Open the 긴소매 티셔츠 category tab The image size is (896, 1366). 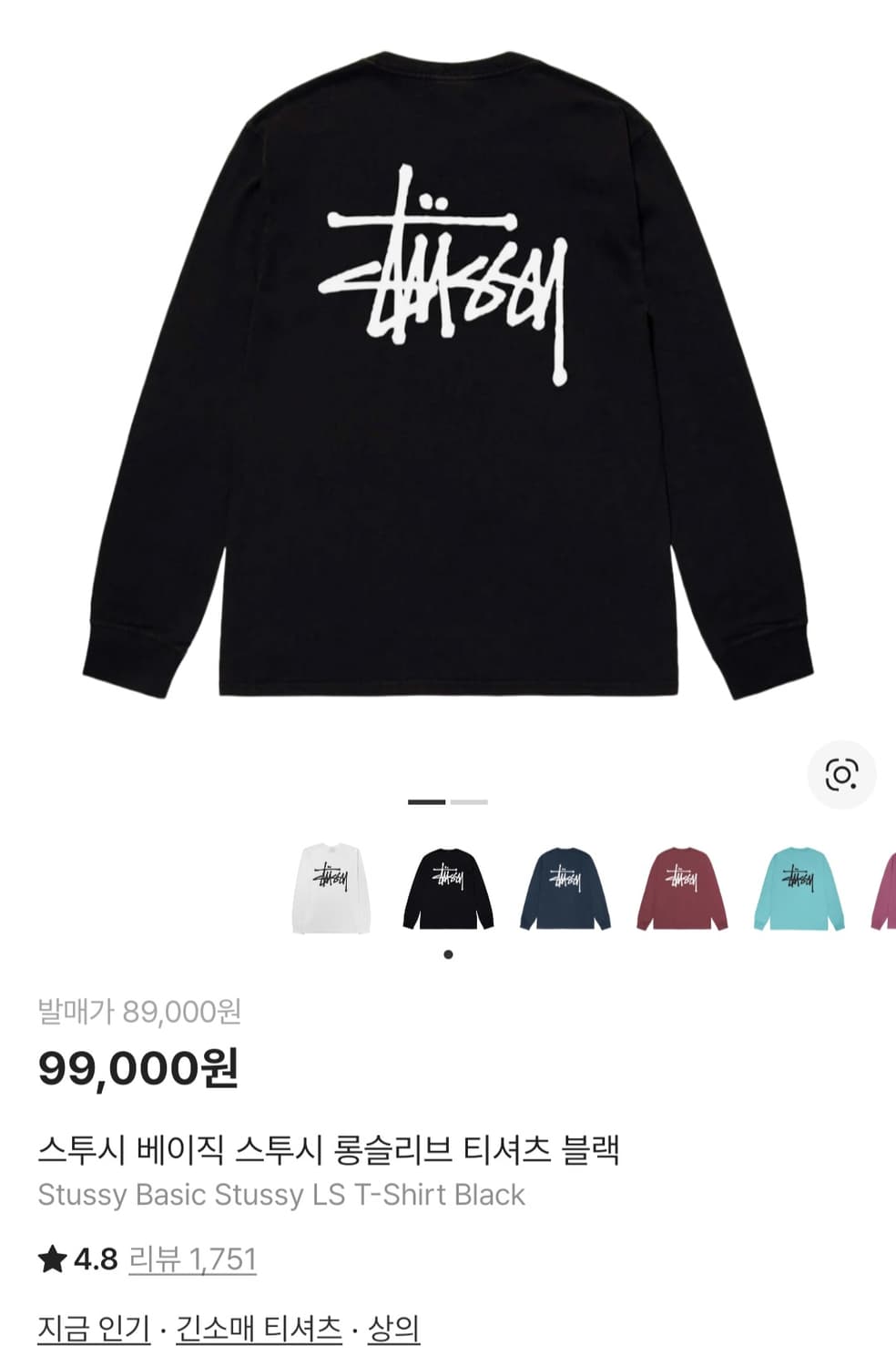(x=260, y=1332)
